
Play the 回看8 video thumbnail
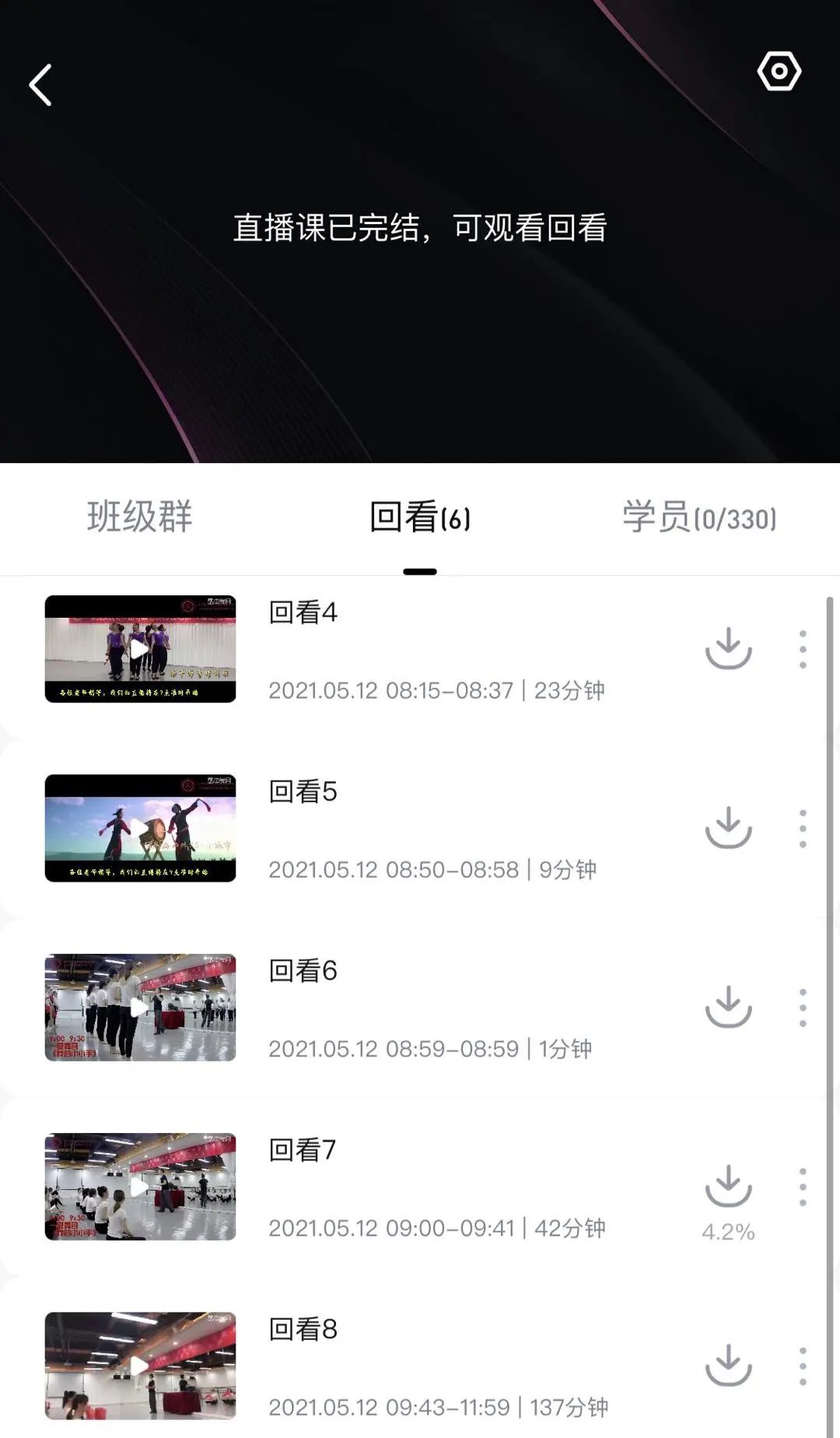[x=140, y=1366]
